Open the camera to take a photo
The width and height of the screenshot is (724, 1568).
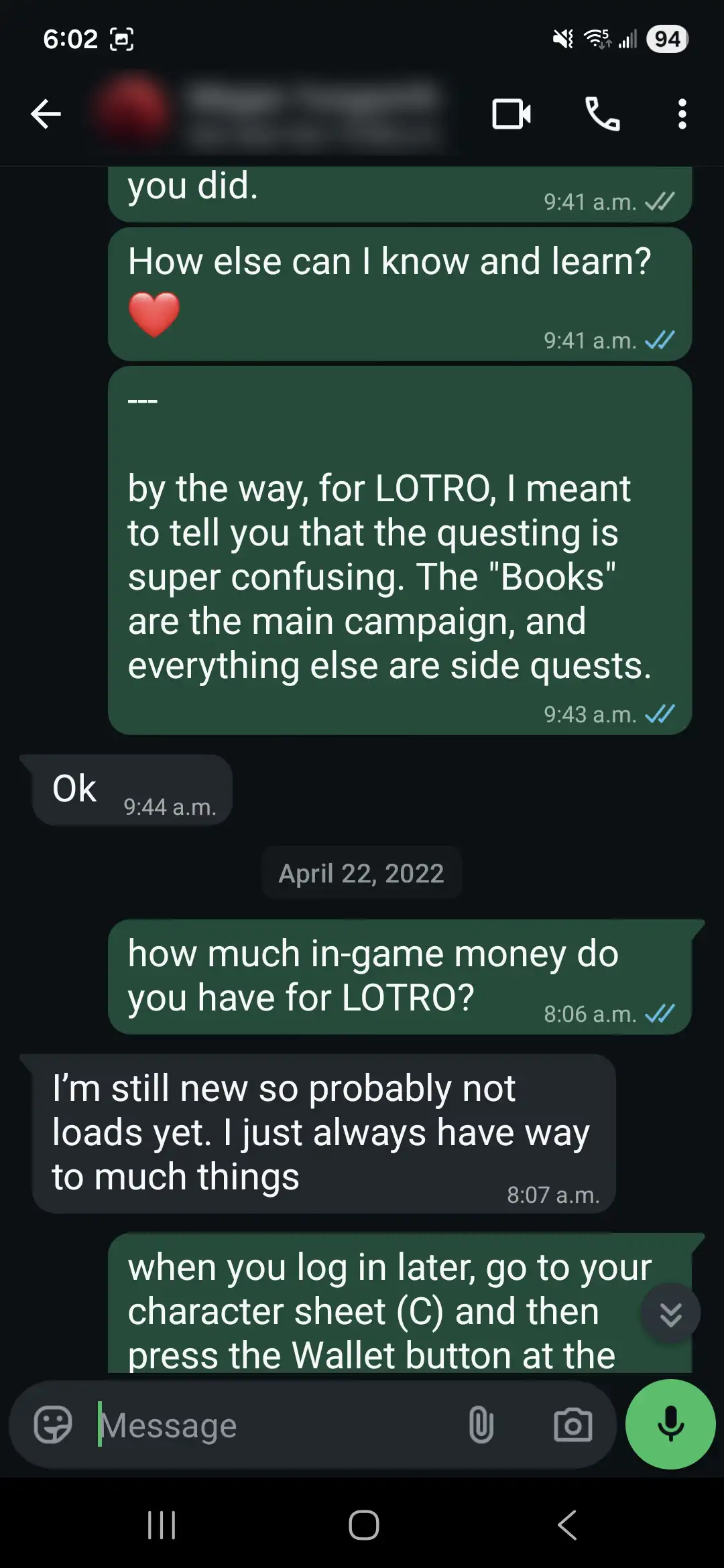(572, 1424)
